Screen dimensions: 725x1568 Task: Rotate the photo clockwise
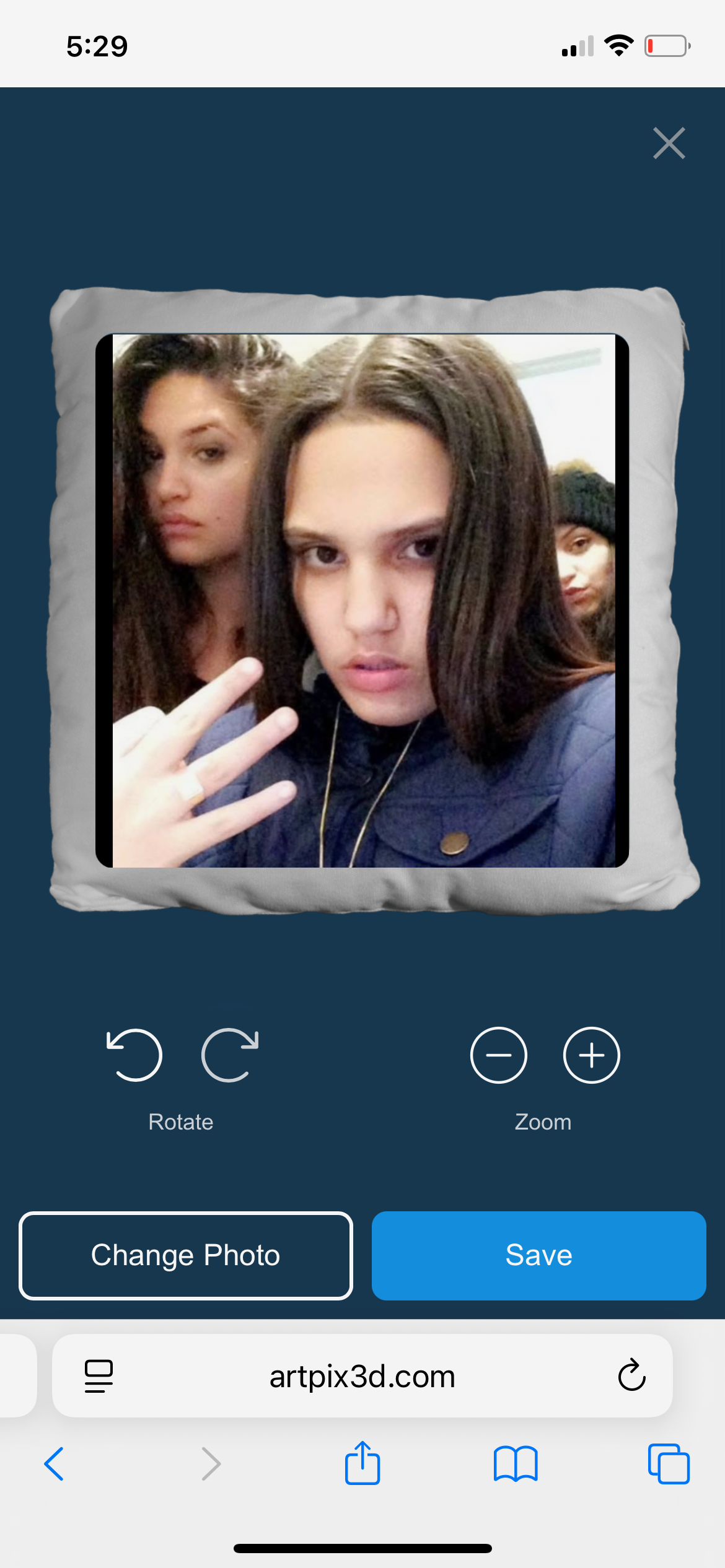(230, 1055)
